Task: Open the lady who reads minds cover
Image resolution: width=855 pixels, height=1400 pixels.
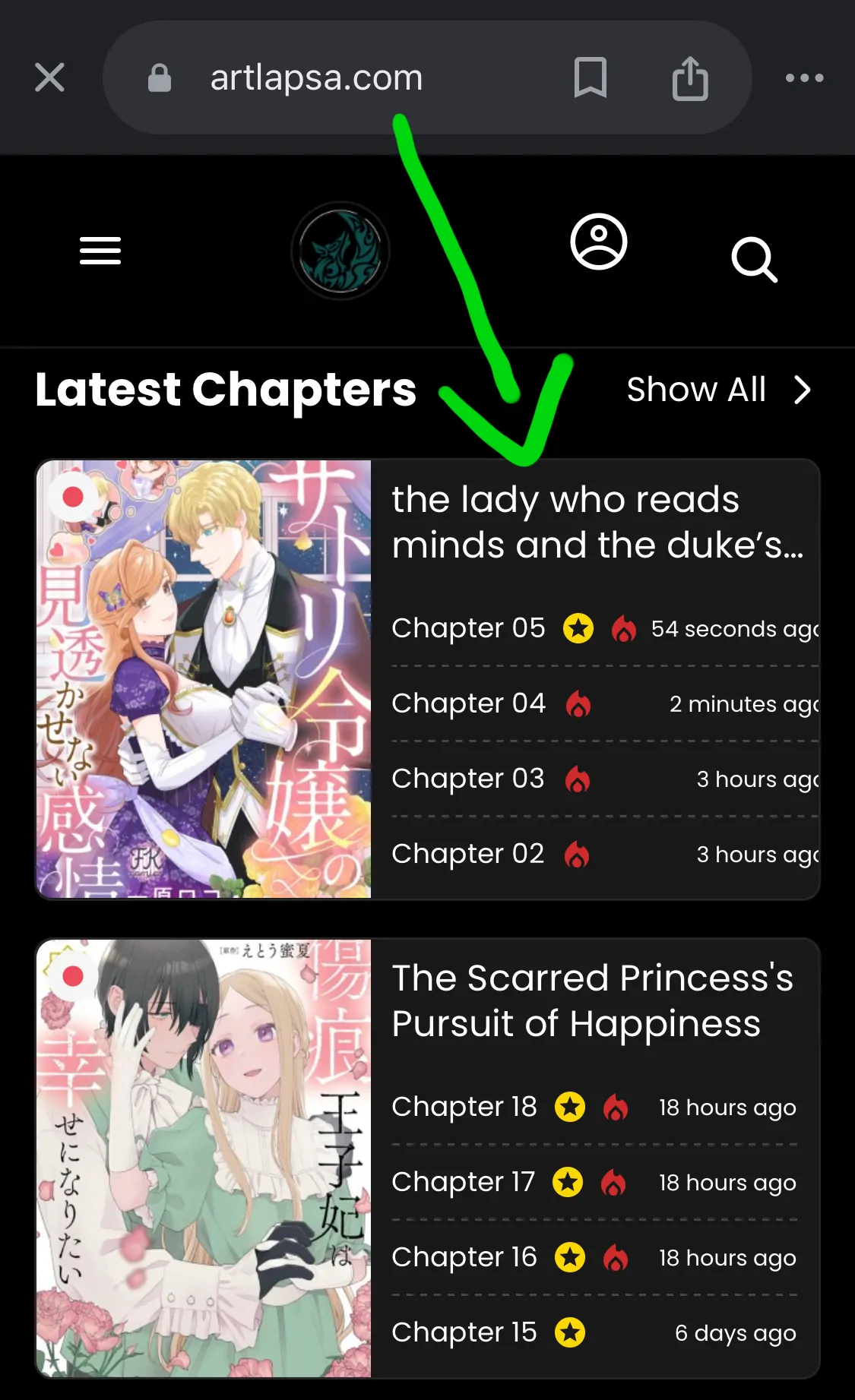Action: click(204, 679)
